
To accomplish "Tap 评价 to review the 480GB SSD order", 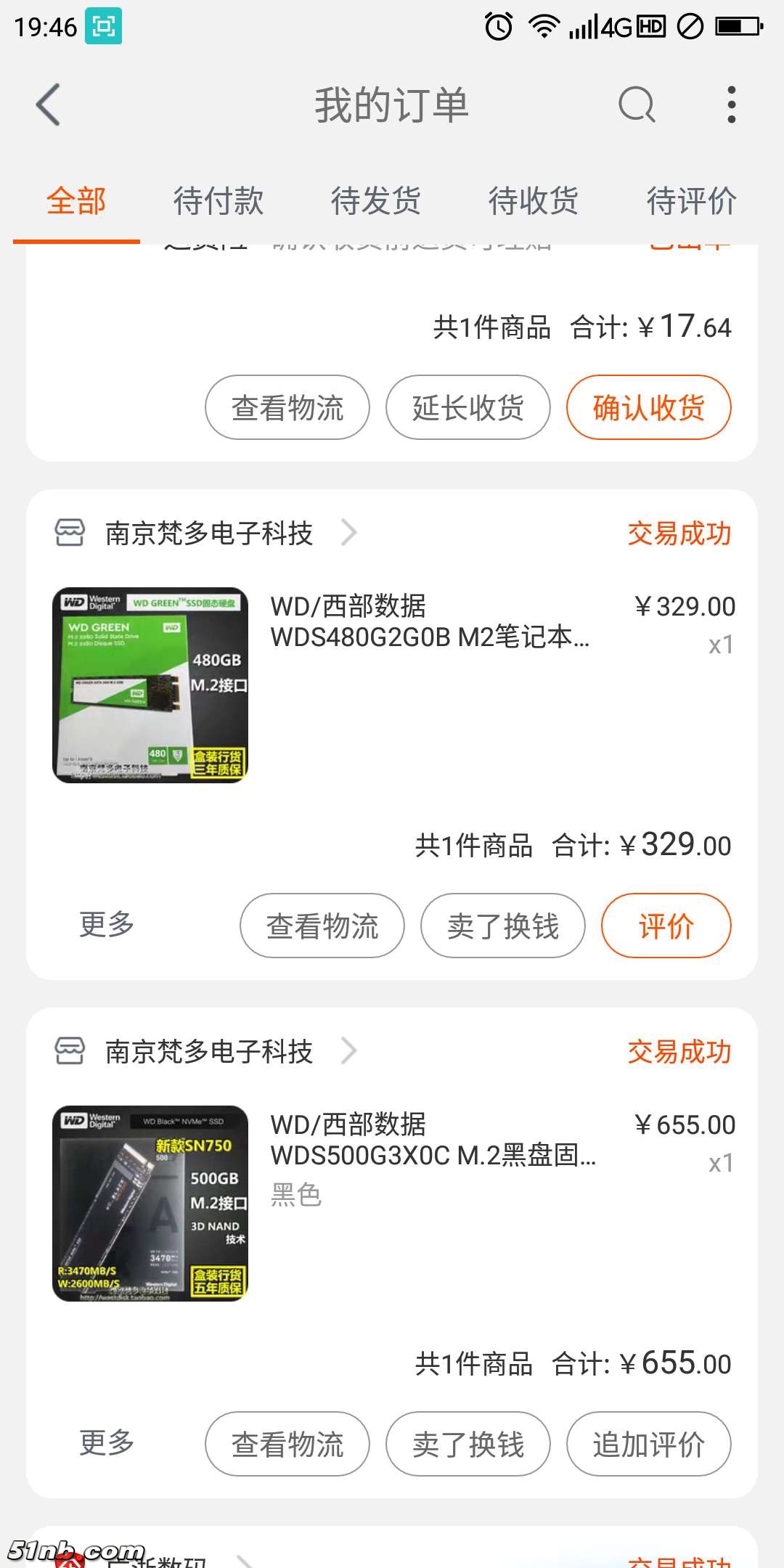I will point(666,926).
